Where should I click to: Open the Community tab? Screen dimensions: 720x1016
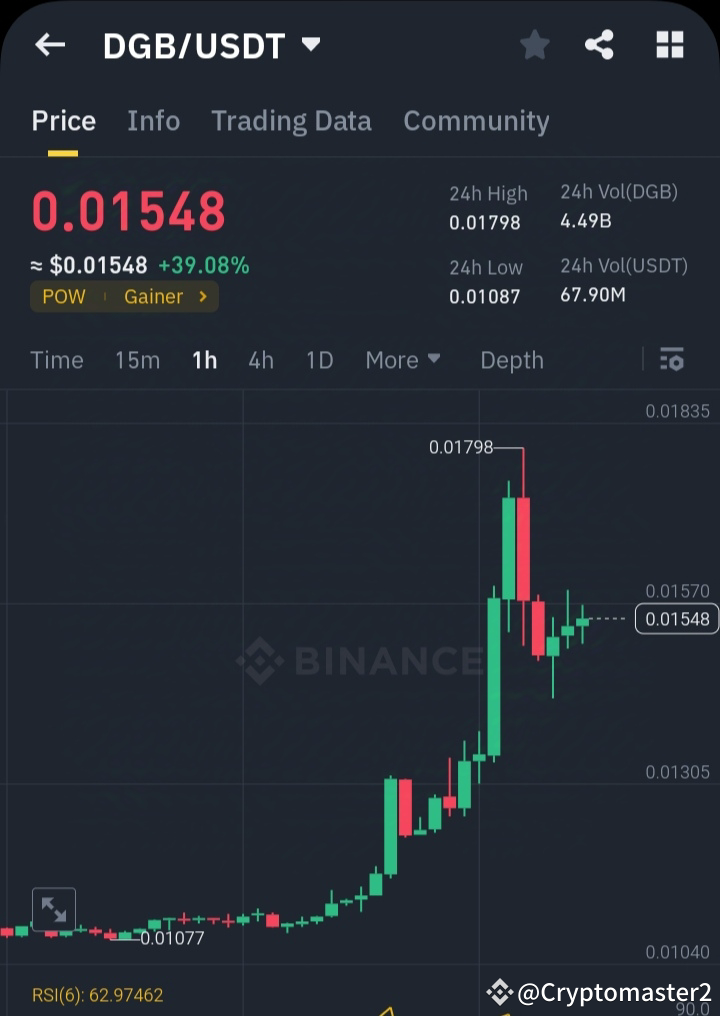[476, 120]
